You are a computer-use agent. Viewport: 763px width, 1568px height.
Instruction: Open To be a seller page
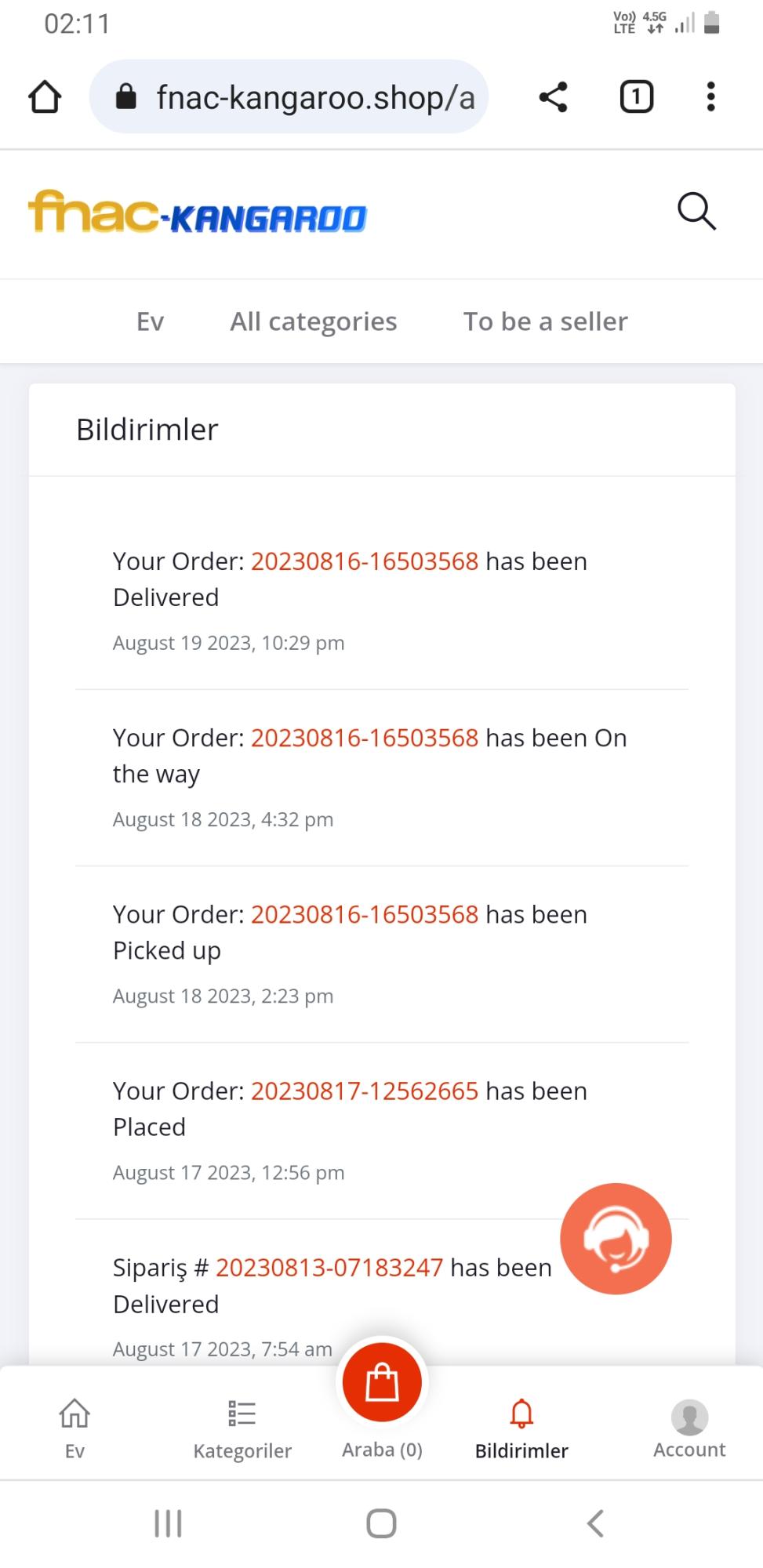click(x=545, y=321)
